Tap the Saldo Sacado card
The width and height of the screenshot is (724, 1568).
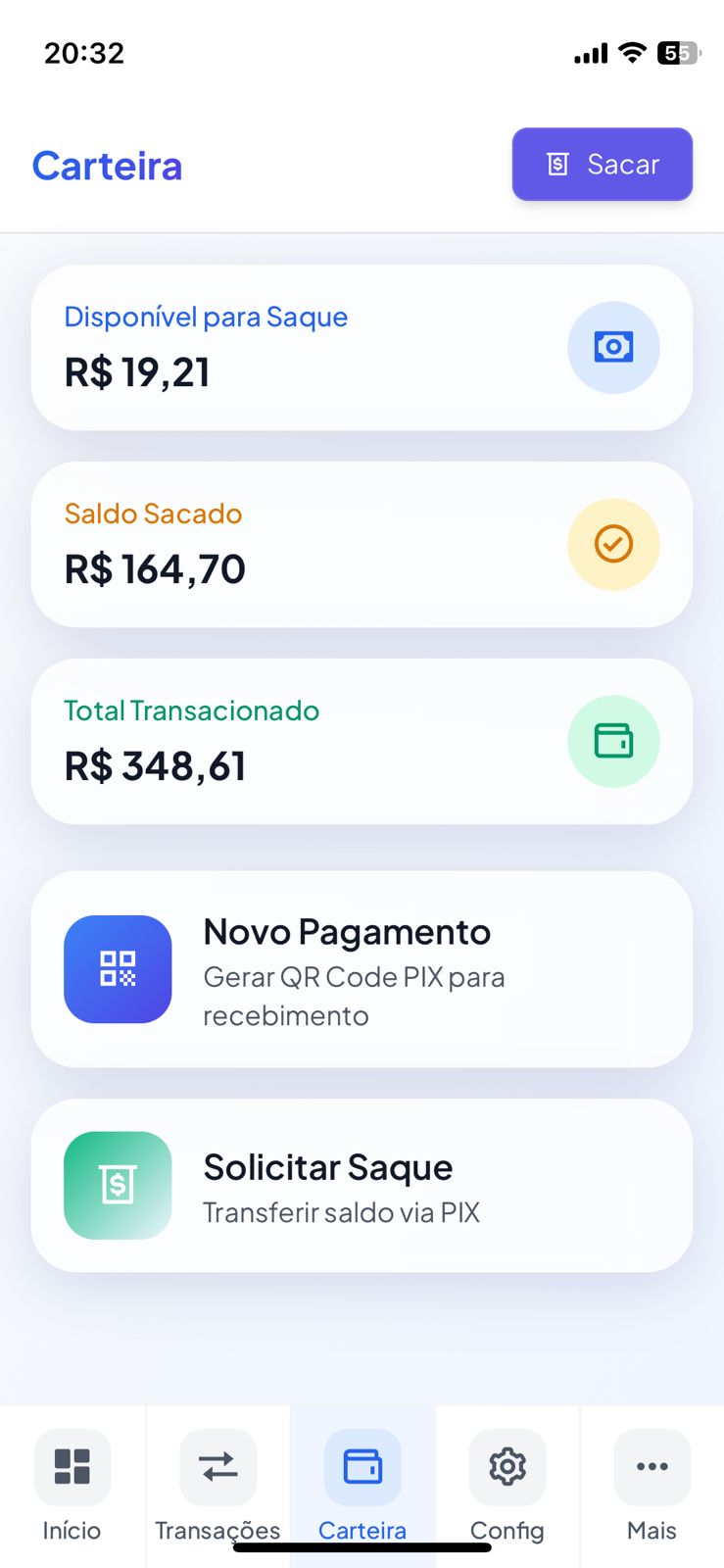coord(361,544)
